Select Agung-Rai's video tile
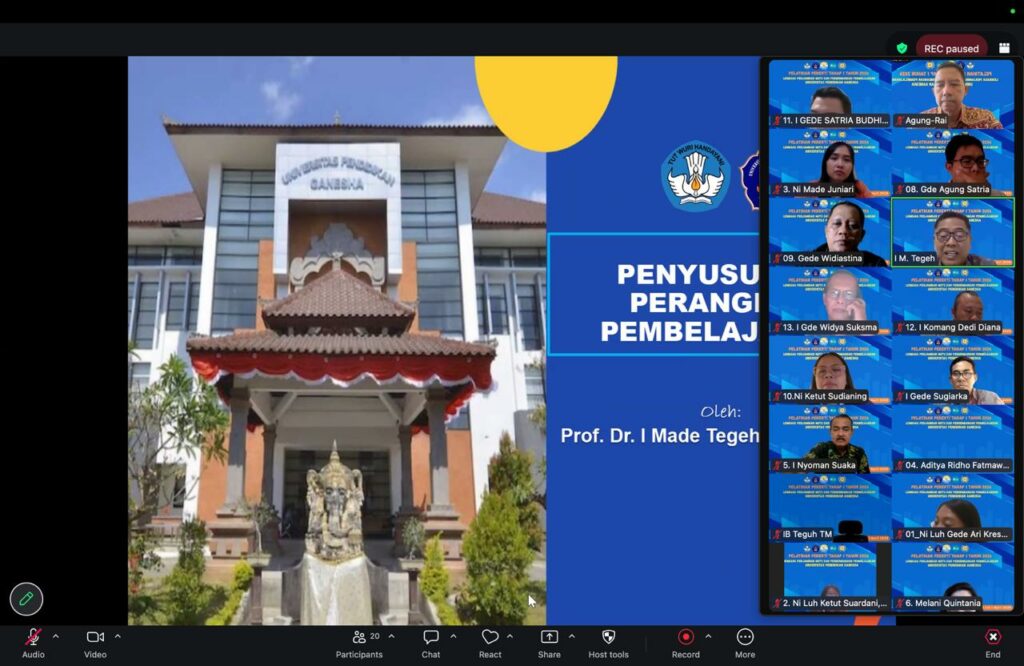 953,94
